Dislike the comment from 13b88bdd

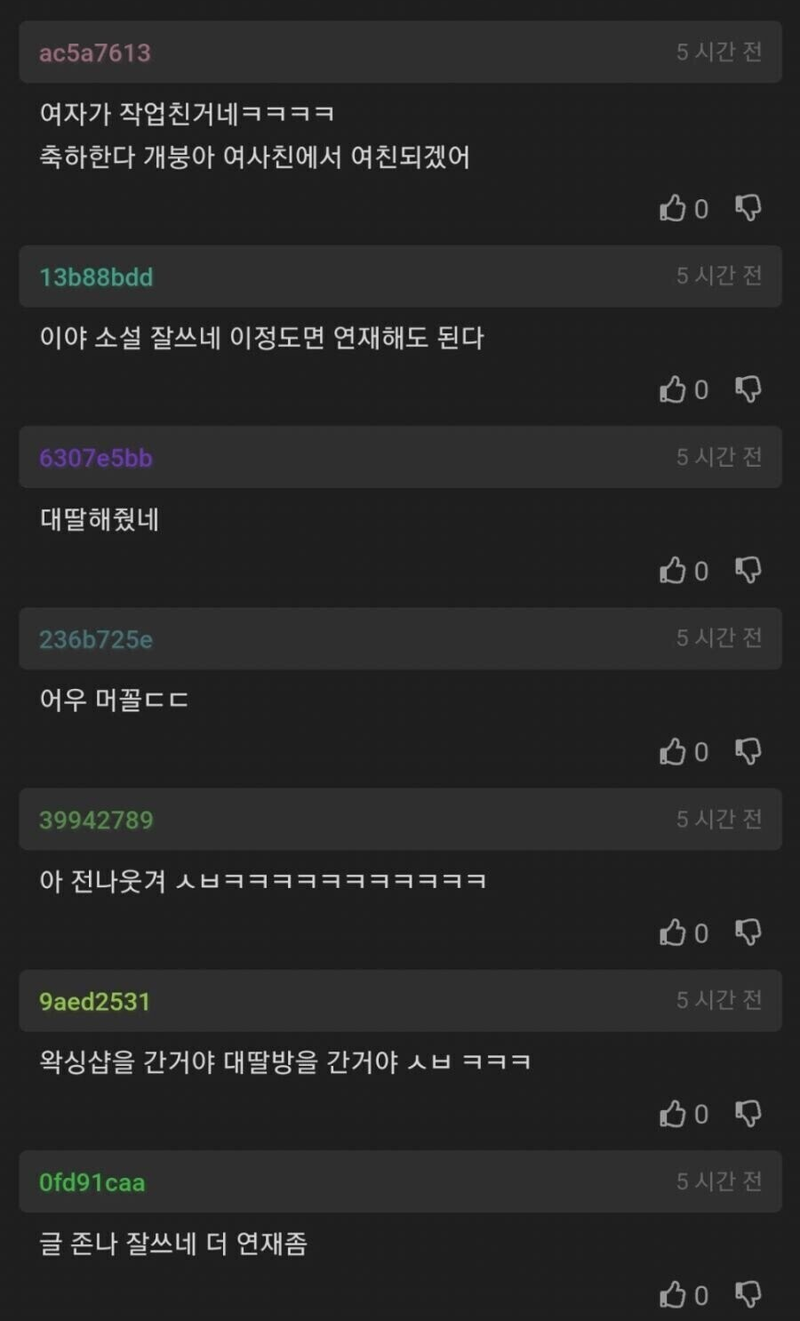[748, 389]
